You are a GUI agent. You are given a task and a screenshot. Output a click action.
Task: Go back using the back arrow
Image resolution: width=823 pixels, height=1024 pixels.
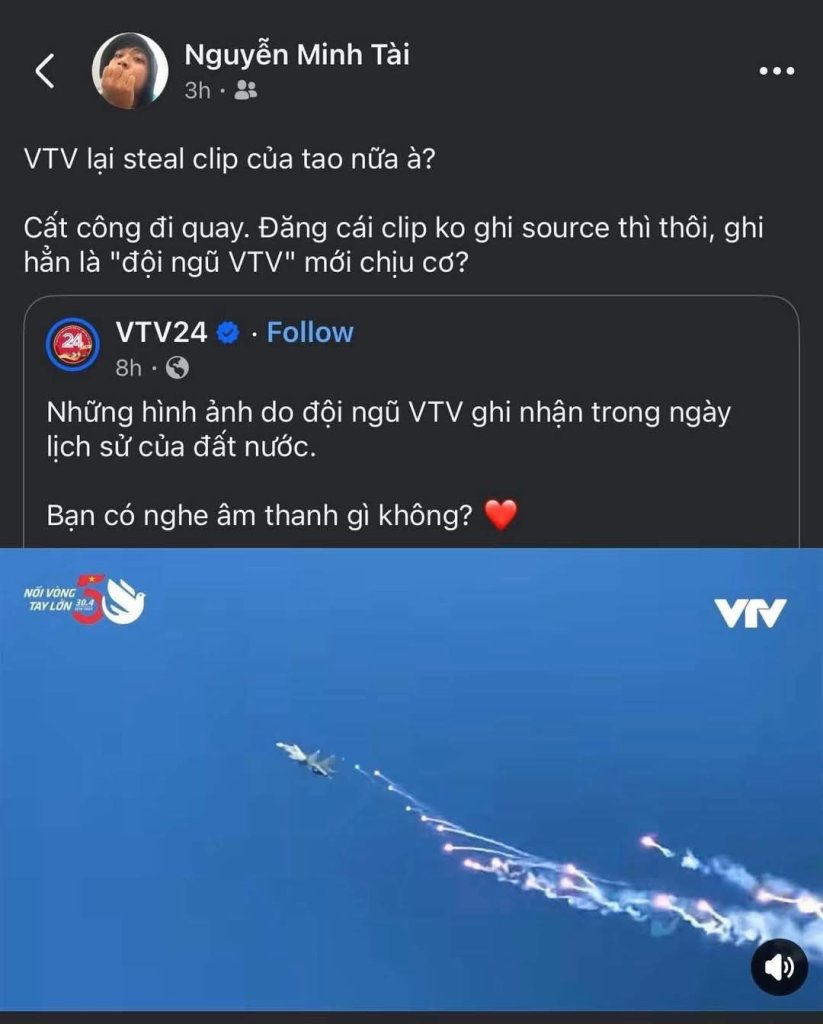click(44, 72)
